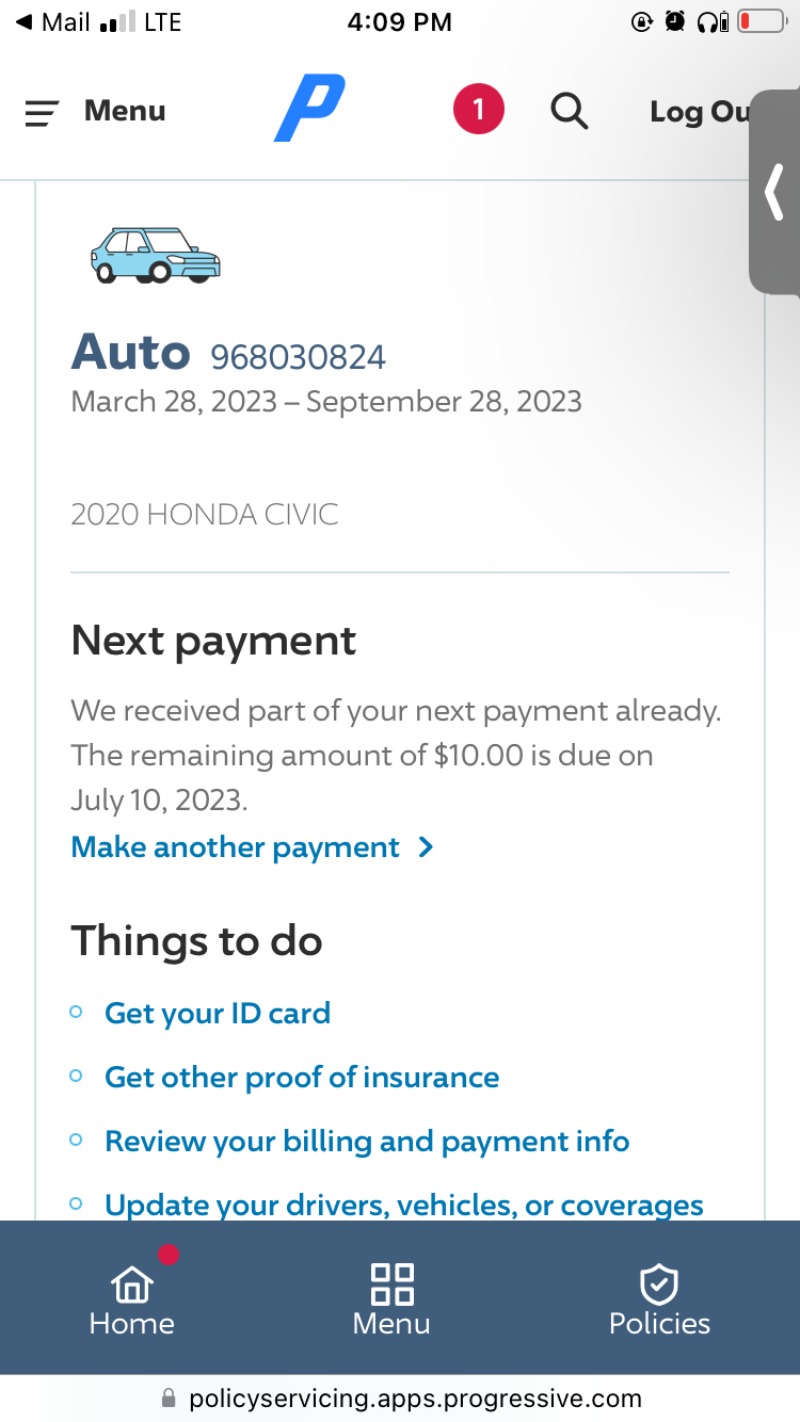
Task: Return to the Mail app
Action: click(53, 22)
